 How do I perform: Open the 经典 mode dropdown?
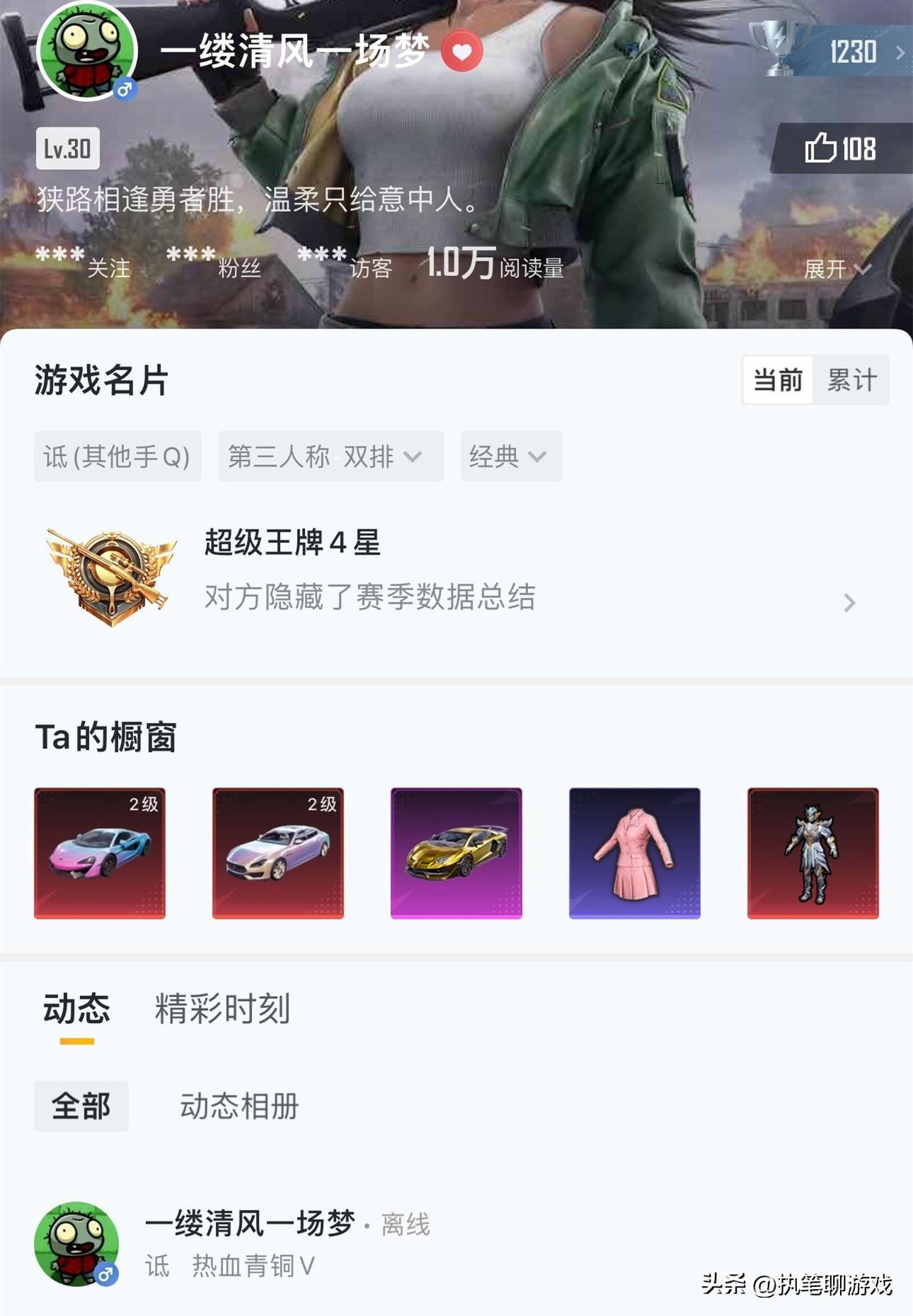(x=511, y=457)
